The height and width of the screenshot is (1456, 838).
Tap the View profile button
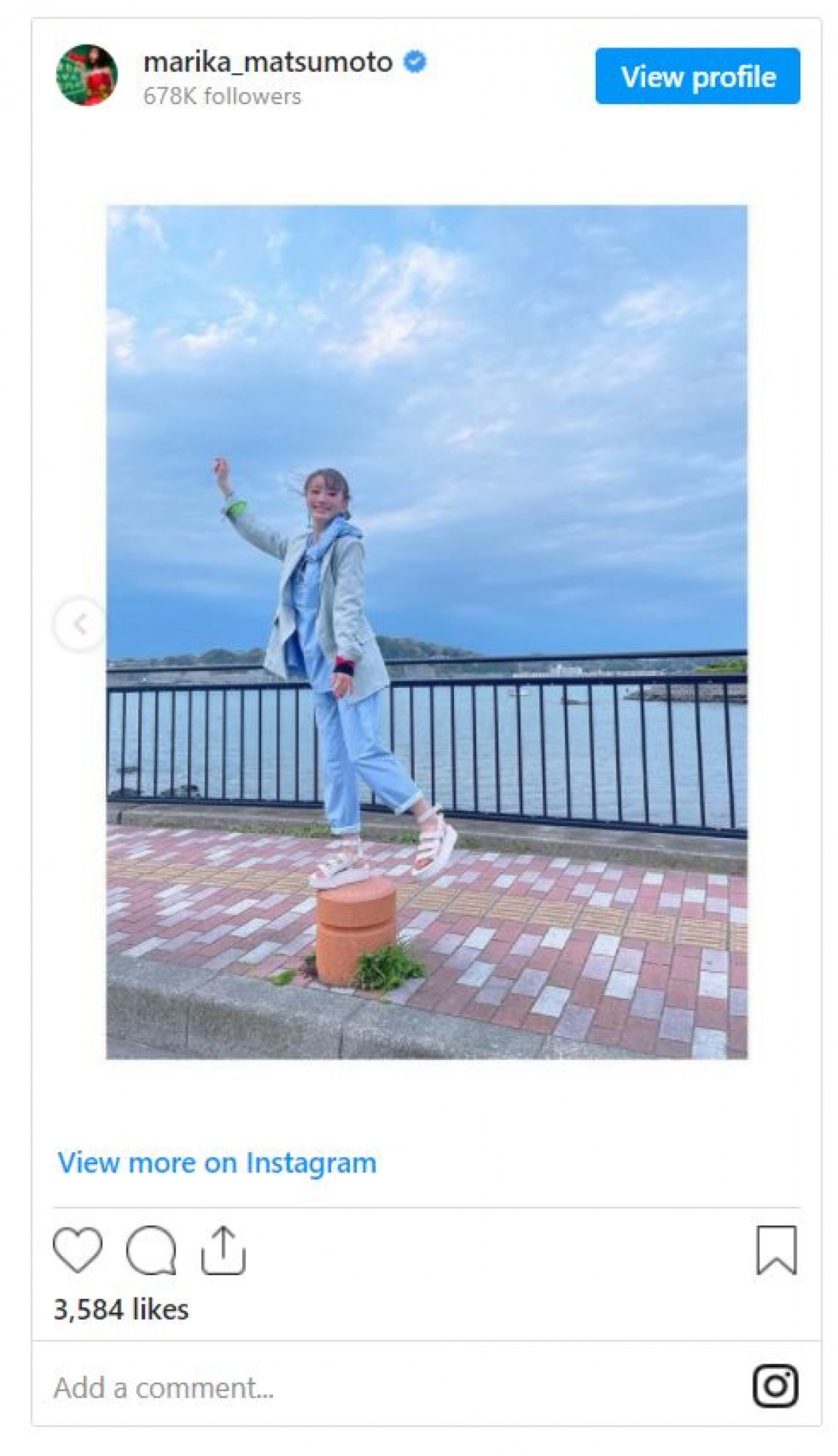(697, 76)
